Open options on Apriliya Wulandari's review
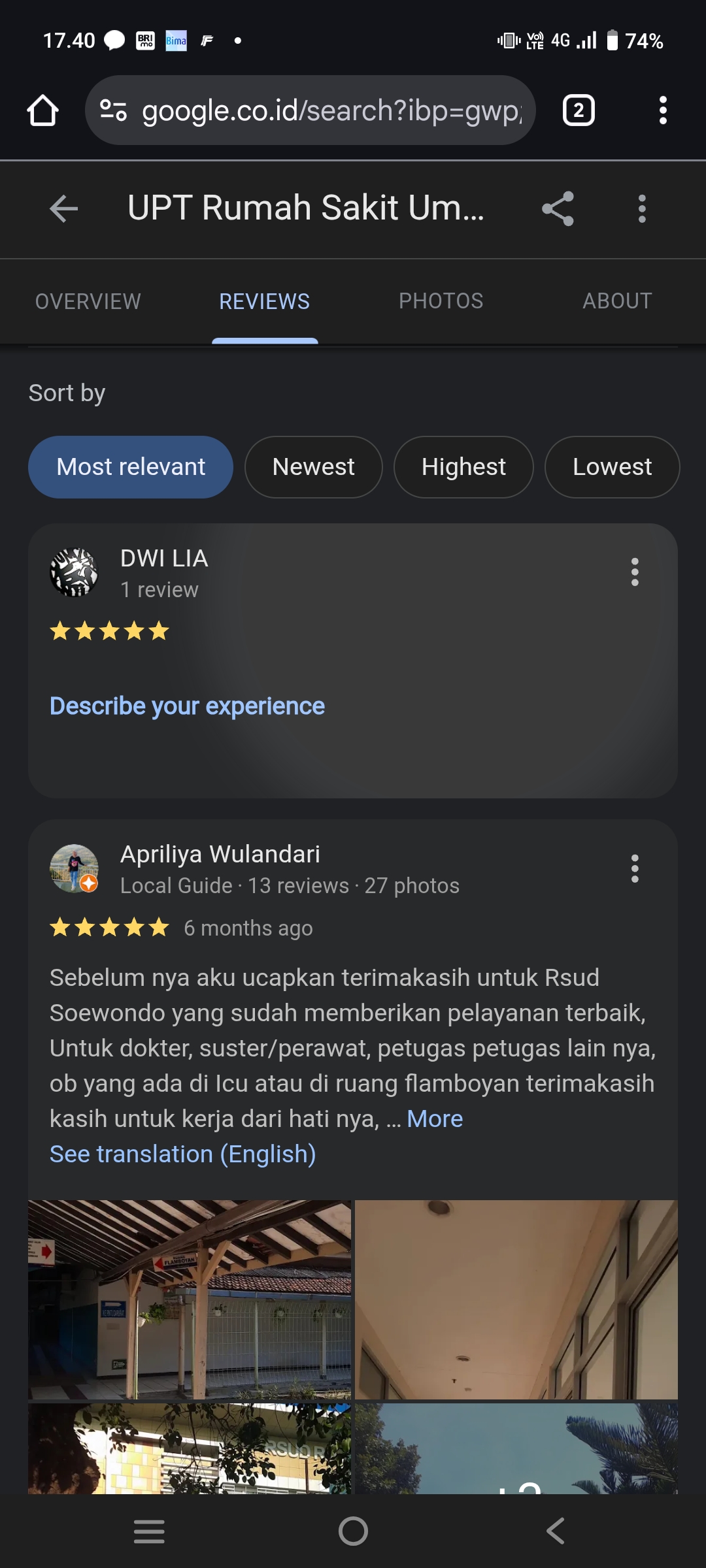Image resolution: width=706 pixels, height=1568 pixels. click(x=634, y=869)
